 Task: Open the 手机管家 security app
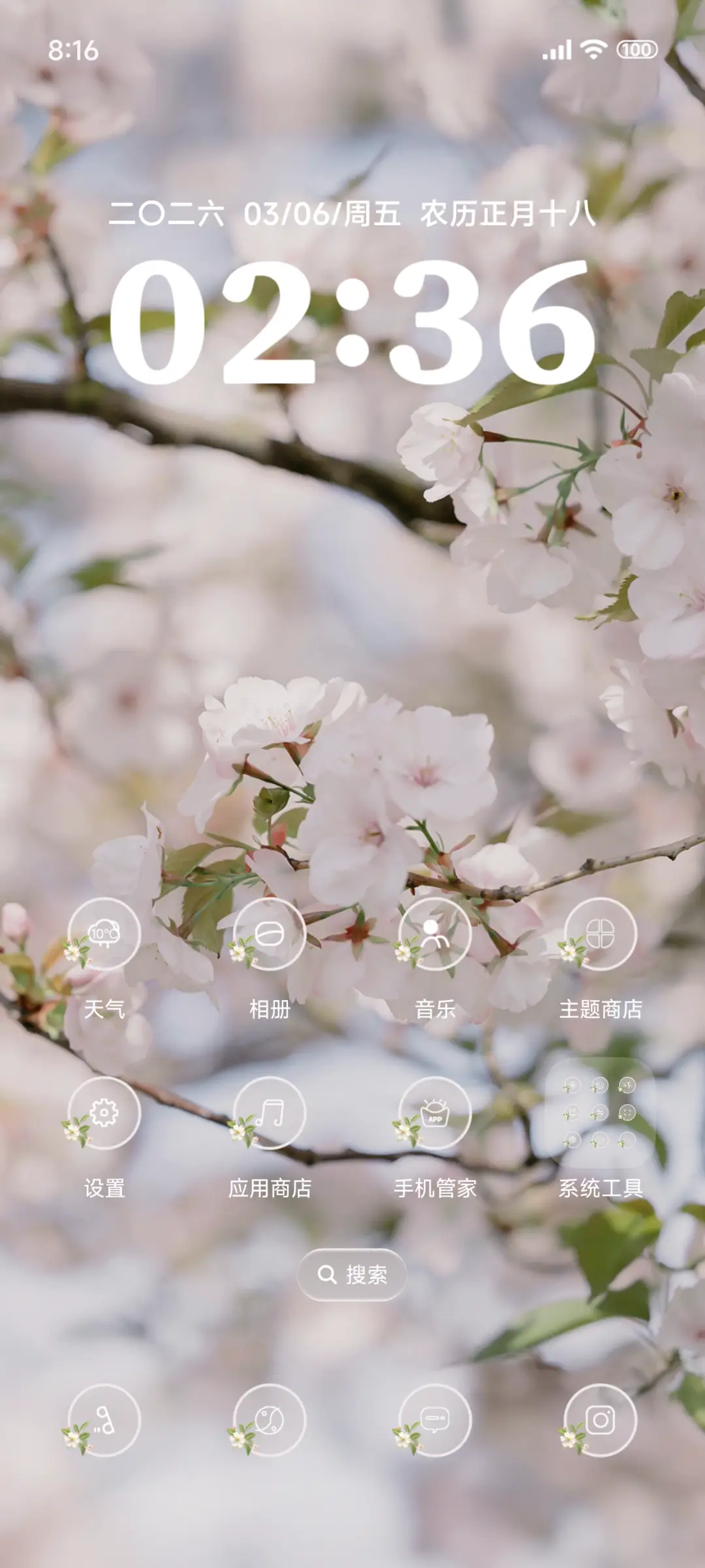pyautogui.click(x=435, y=1113)
